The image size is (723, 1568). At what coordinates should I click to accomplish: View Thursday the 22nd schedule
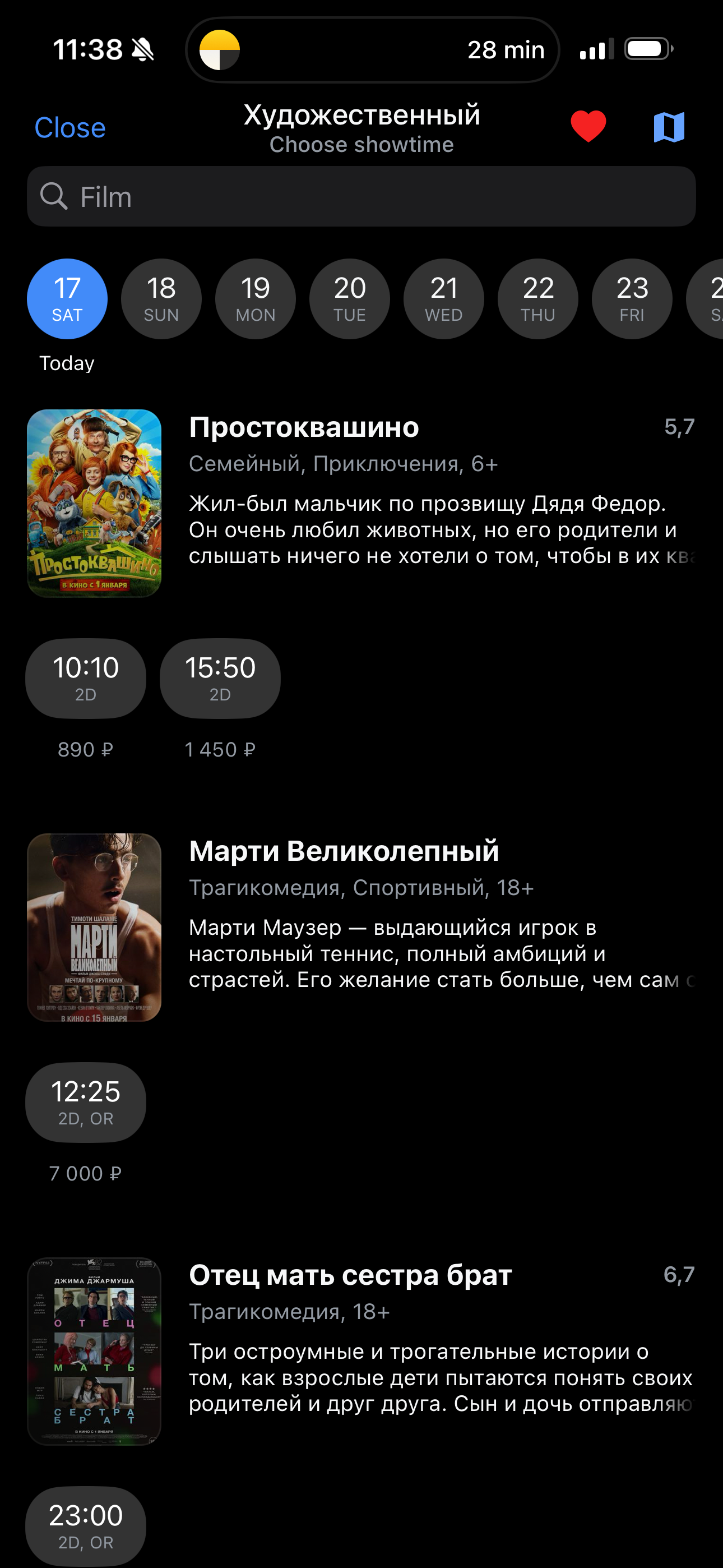538,299
